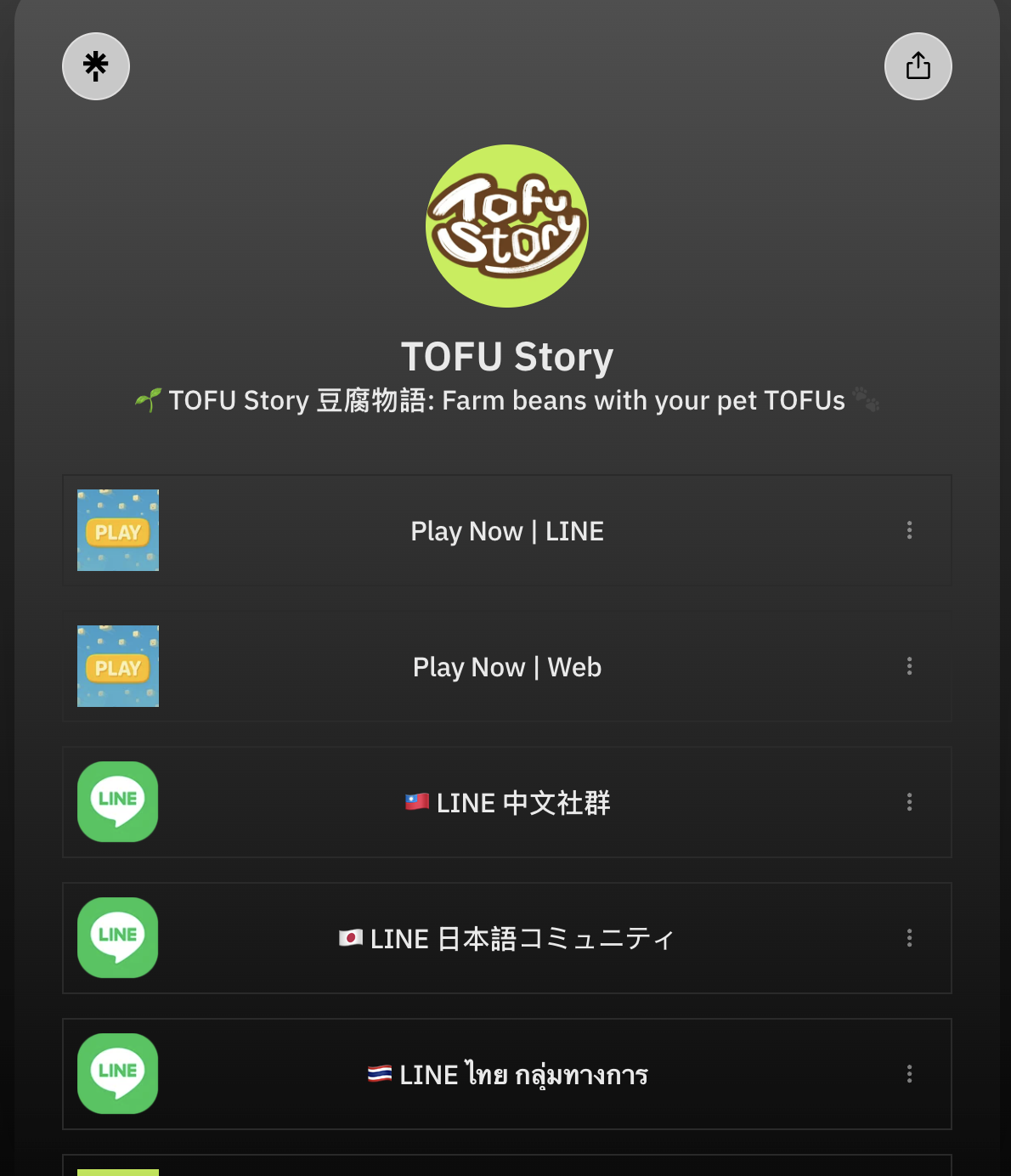Open the share icon at top right
Screen dimensions: 1011x1176
point(918,65)
